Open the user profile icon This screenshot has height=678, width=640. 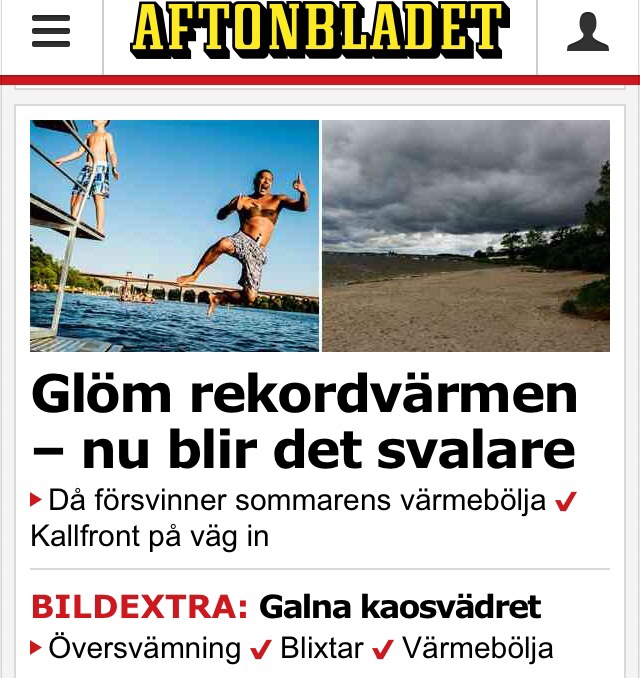(x=588, y=33)
